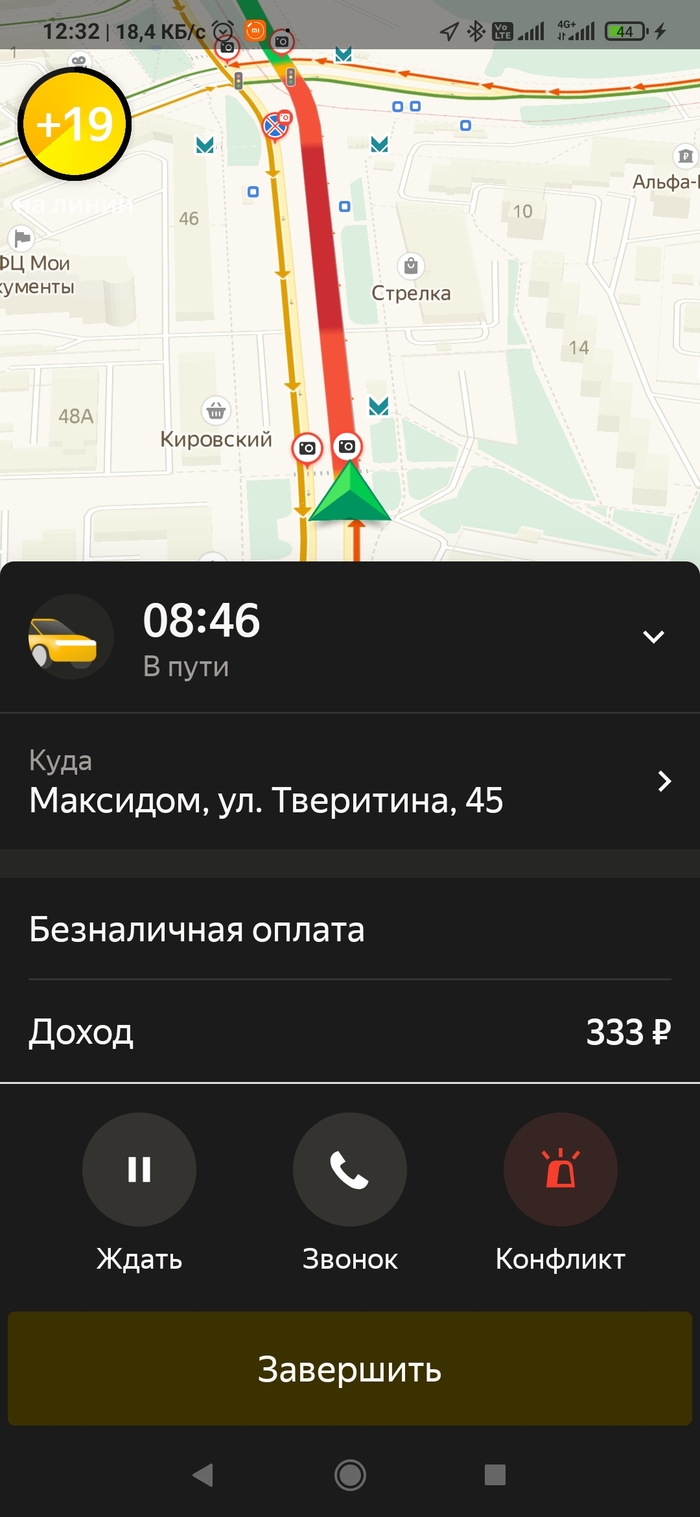The width and height of the screenshot is (700, 1517).
Task: Open destination Максидом, ул. Тверитина, 45
Action: [349, 781]
